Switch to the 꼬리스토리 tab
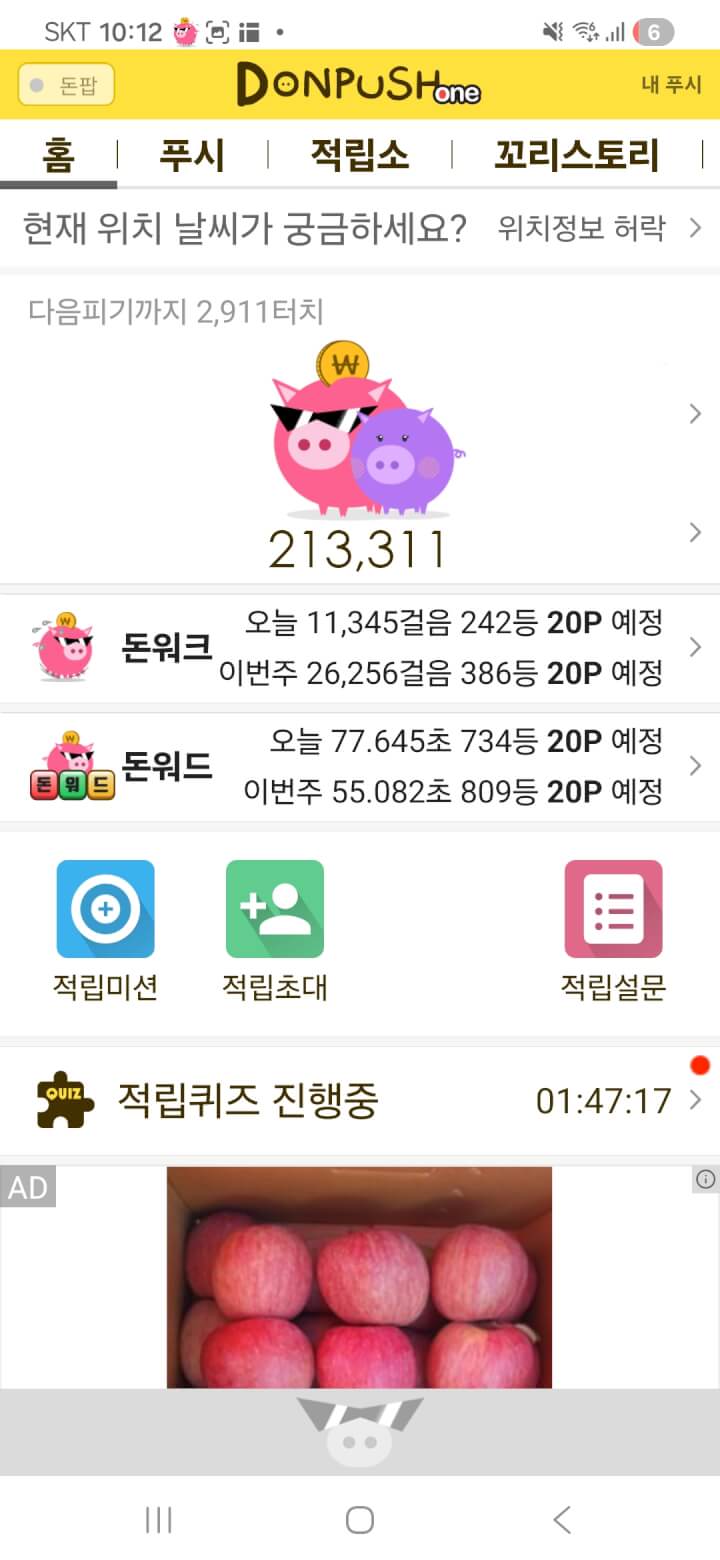Screen dimensions: 720x1560 (x=576, y=155)
